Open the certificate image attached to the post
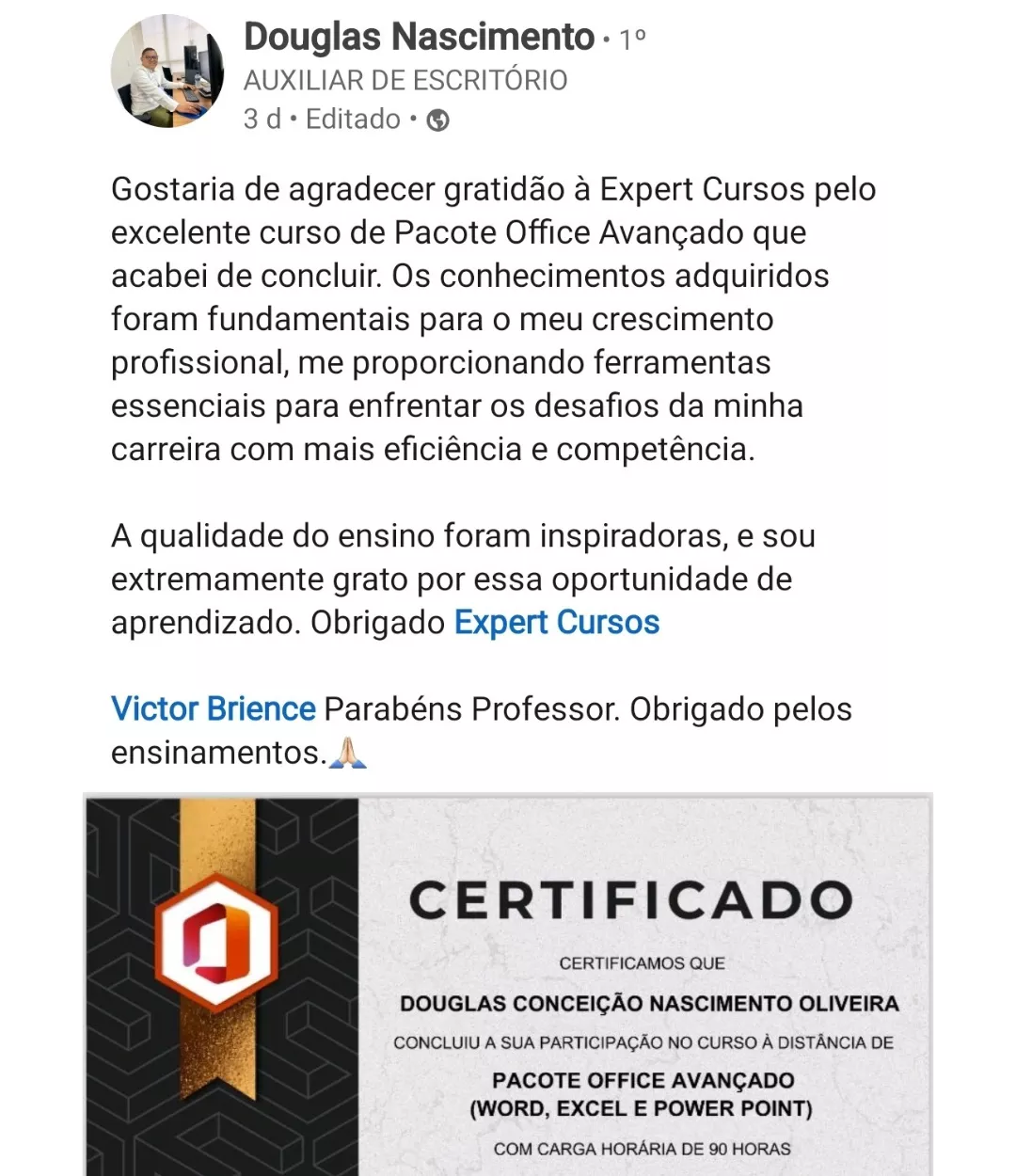The image size is (1016, 1176). [x=508, y=983]
